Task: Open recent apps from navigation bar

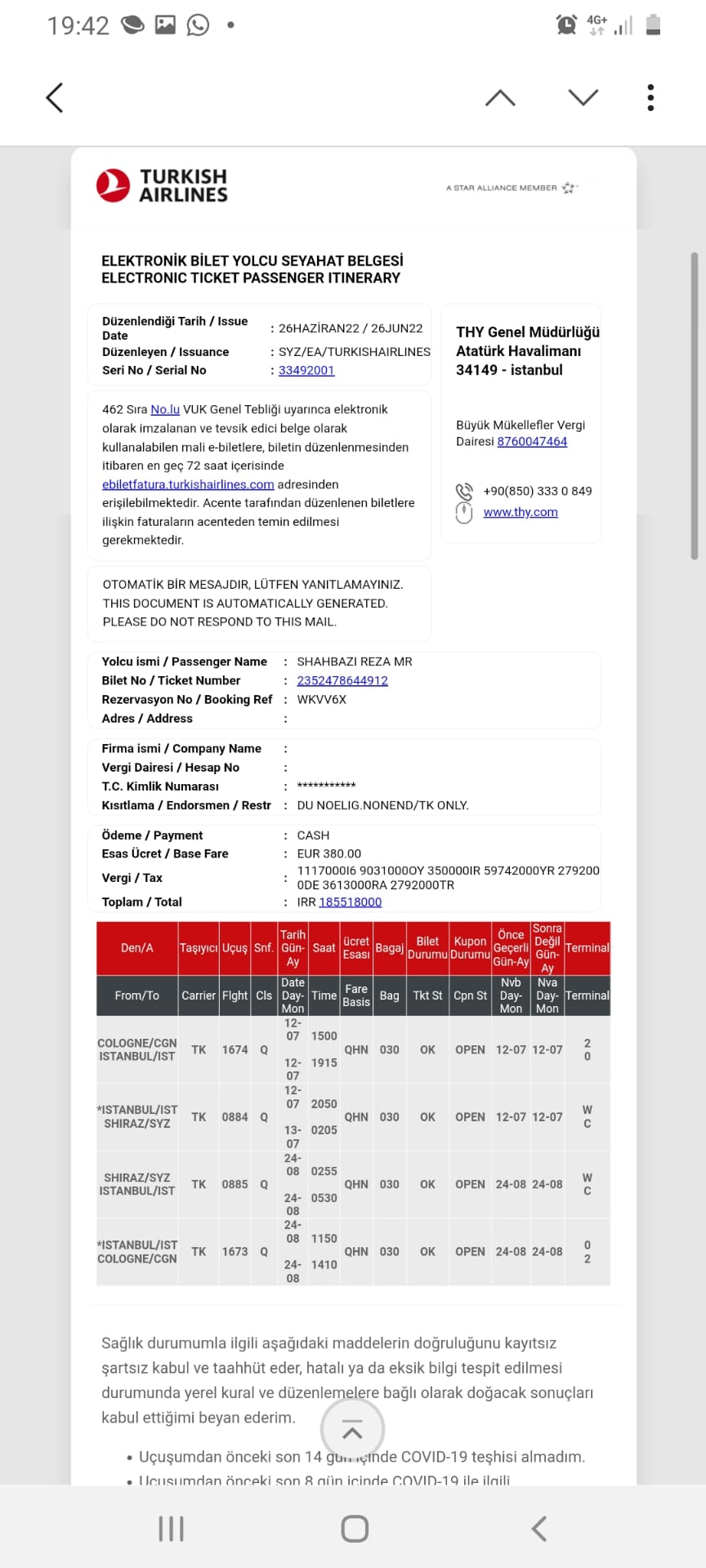Action: (x=171, y=1526)
